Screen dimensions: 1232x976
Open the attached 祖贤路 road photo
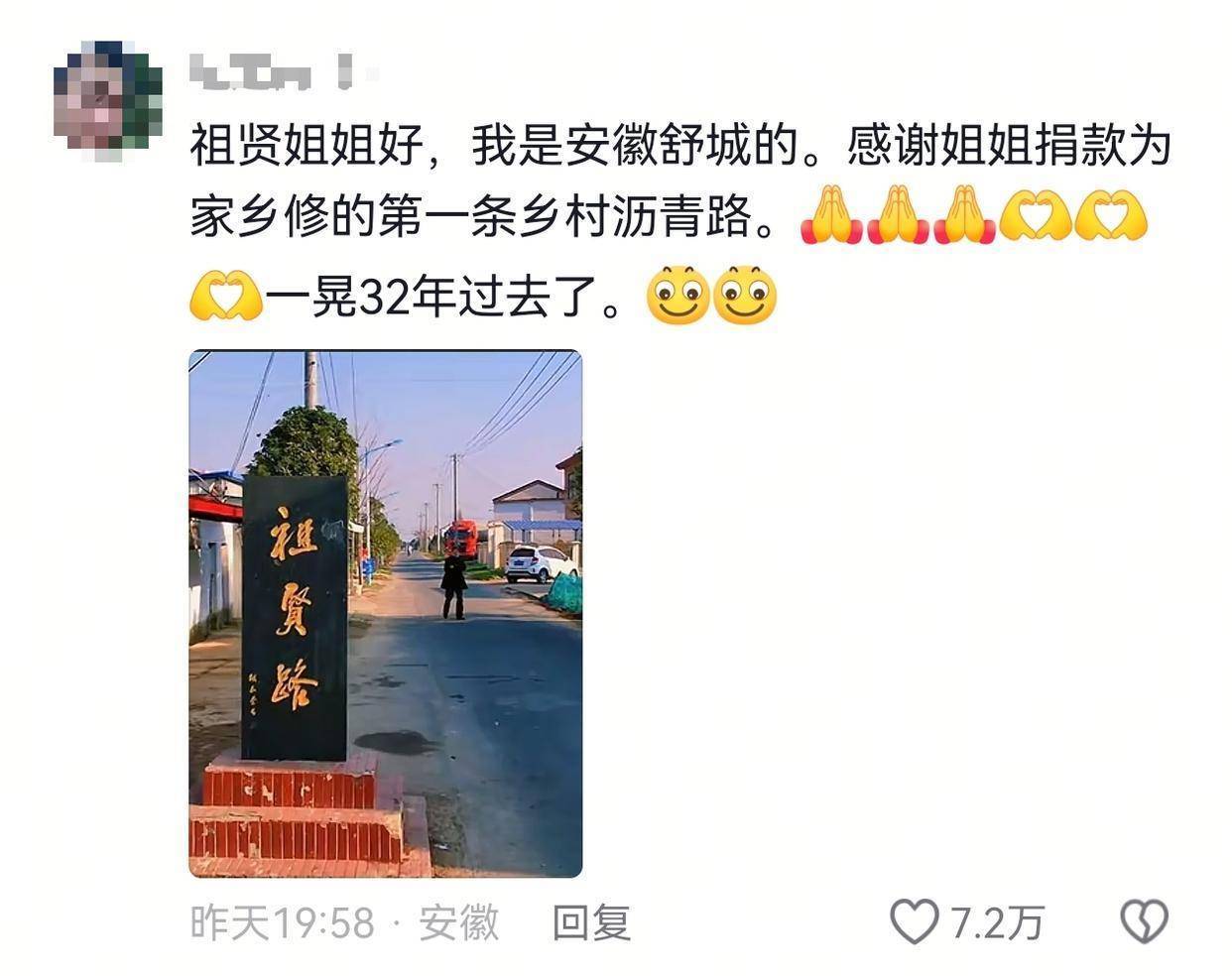[x=385, y=614]
